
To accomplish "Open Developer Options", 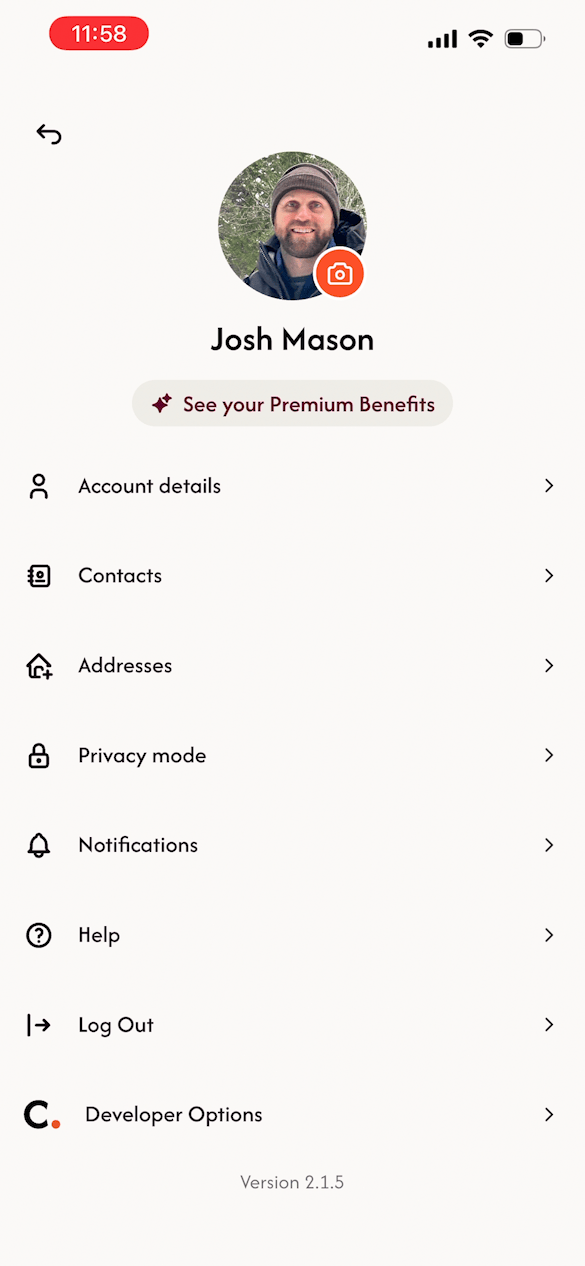I will click(292, 1114).
